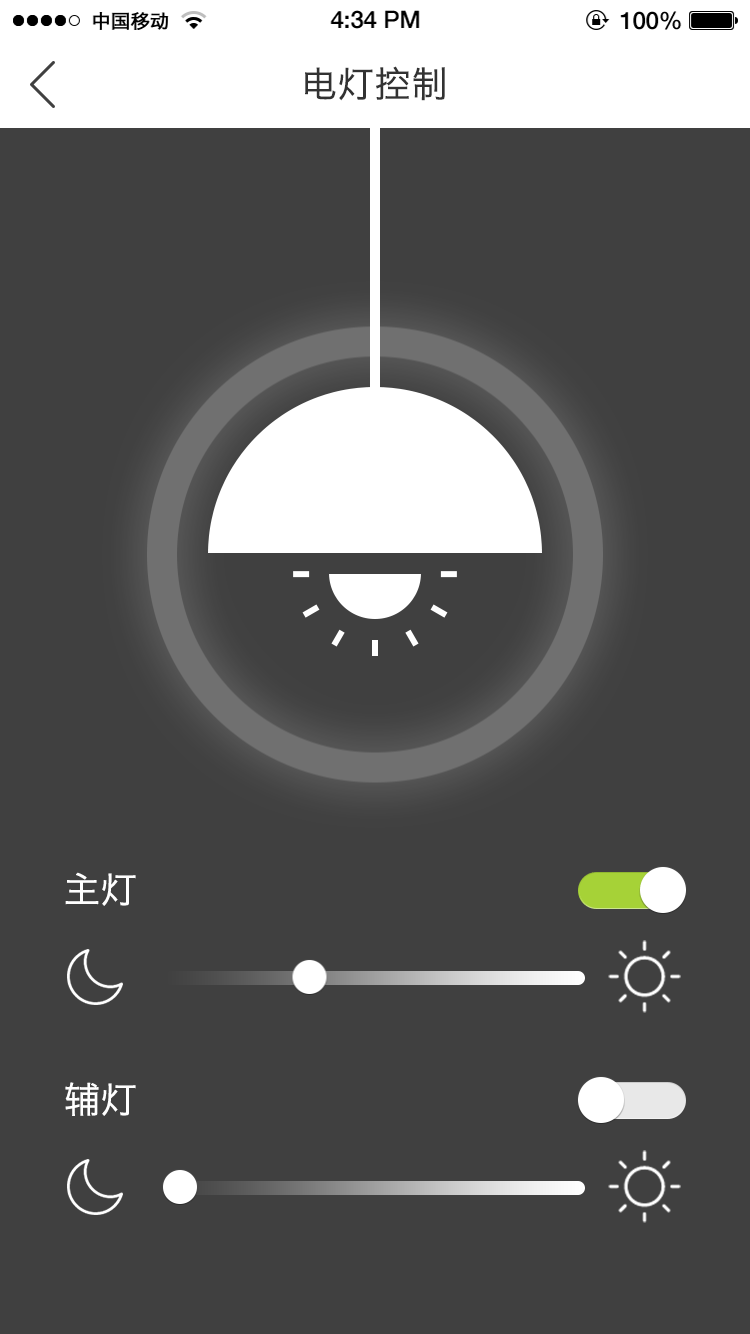
Task: Tap the hanging lamp illustration
Action: [x=375, y=480]
